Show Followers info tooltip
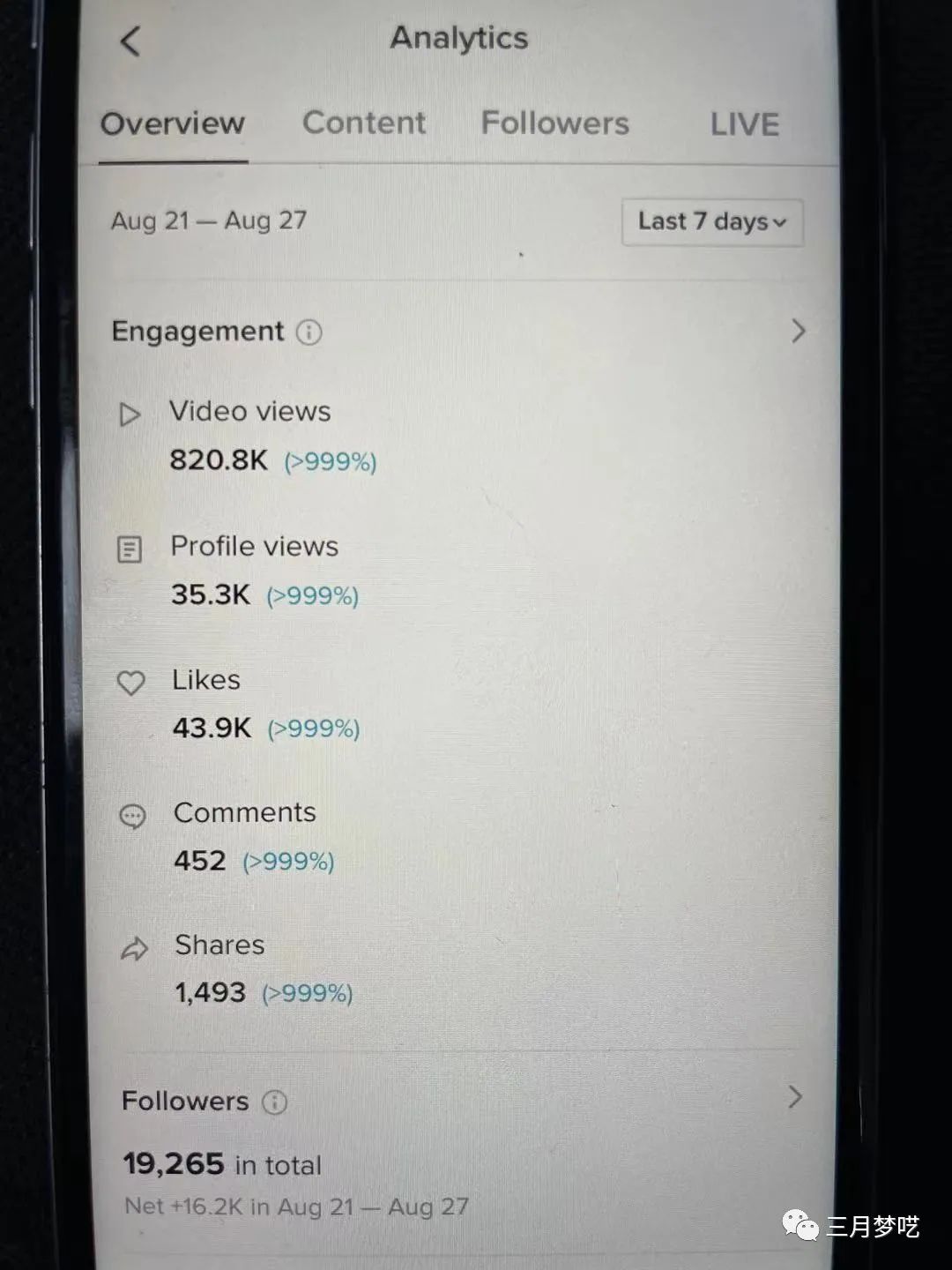This screenshot has height=1270, width=952. click(x=275, y=1102)
